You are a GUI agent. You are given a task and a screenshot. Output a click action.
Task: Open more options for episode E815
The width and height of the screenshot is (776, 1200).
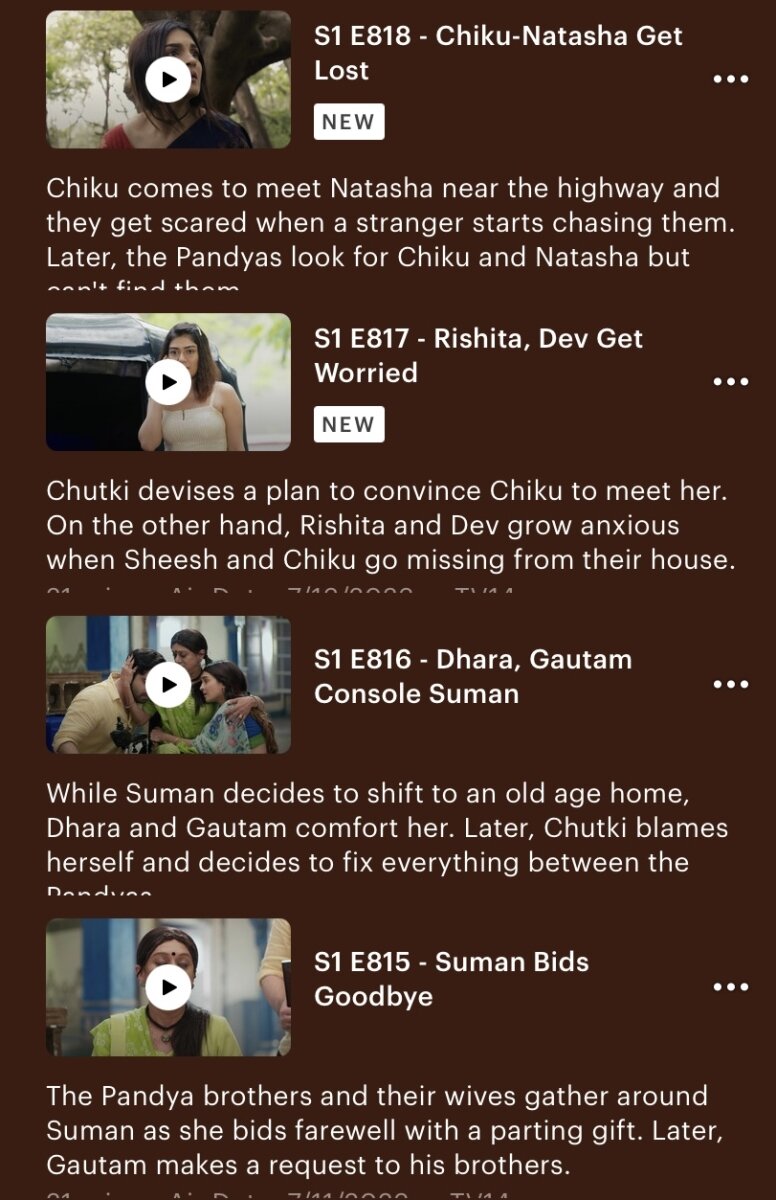[730, 987]
